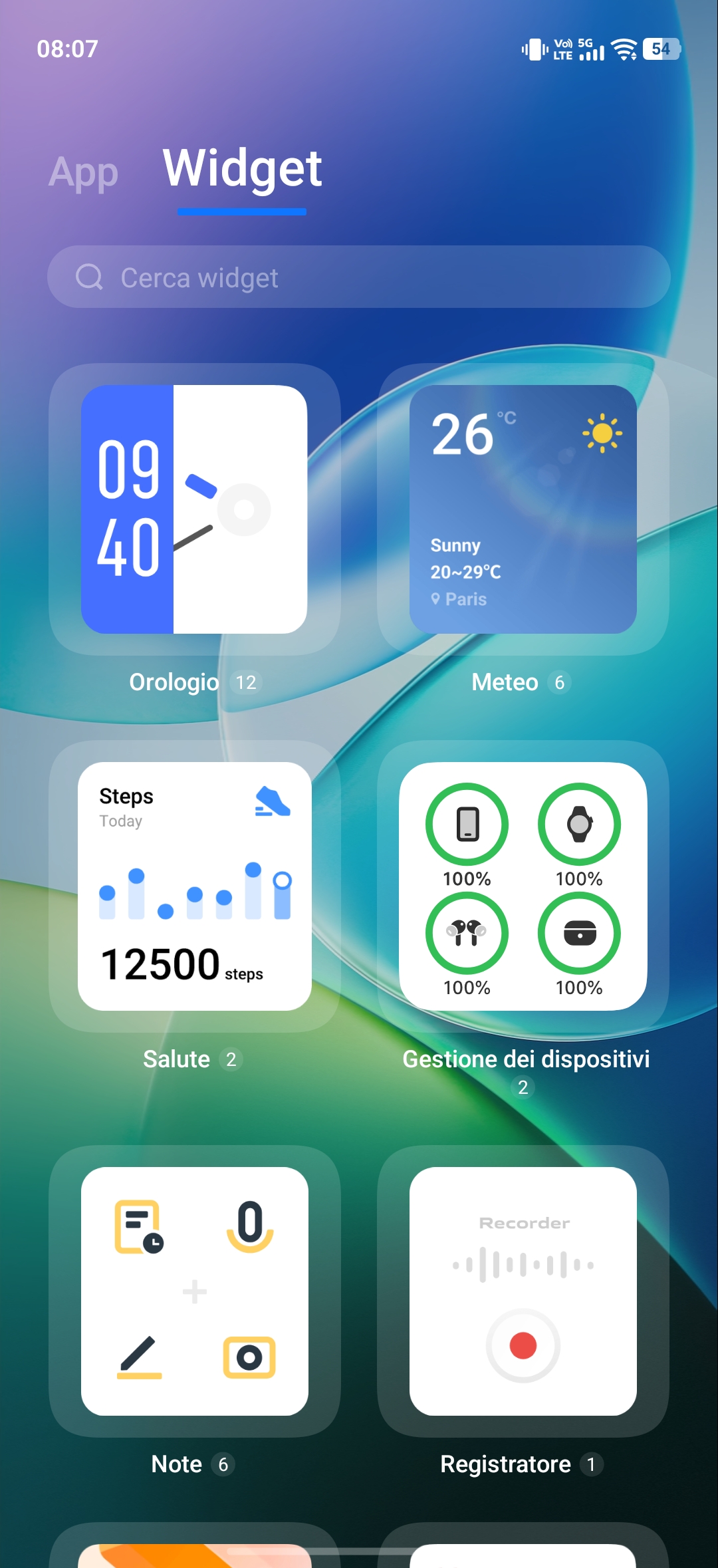This screenshot has width=718, height=1568.
Task: Switch to the App tab
Action: point(84,172)
